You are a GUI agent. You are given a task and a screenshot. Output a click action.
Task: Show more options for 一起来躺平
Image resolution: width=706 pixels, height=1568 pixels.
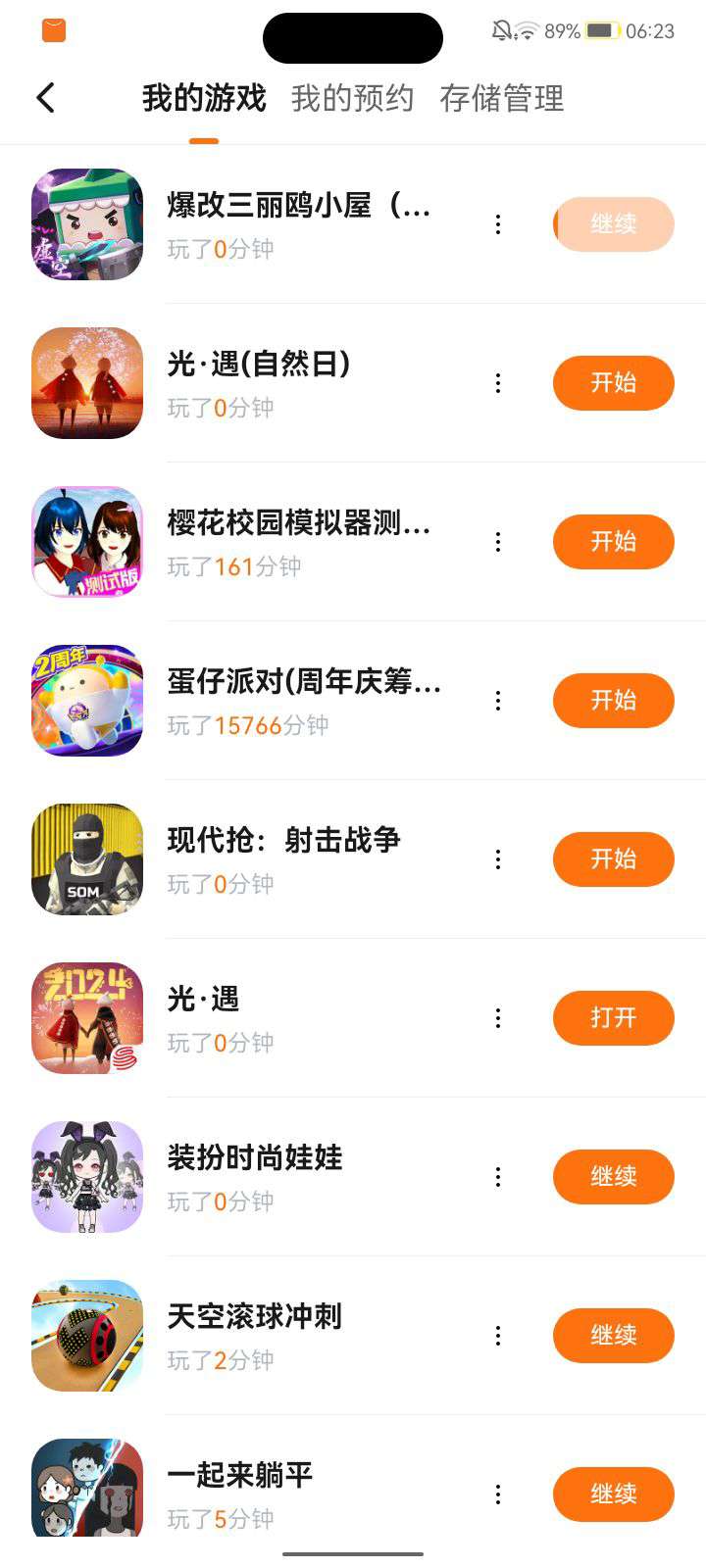click(498, 1494)
